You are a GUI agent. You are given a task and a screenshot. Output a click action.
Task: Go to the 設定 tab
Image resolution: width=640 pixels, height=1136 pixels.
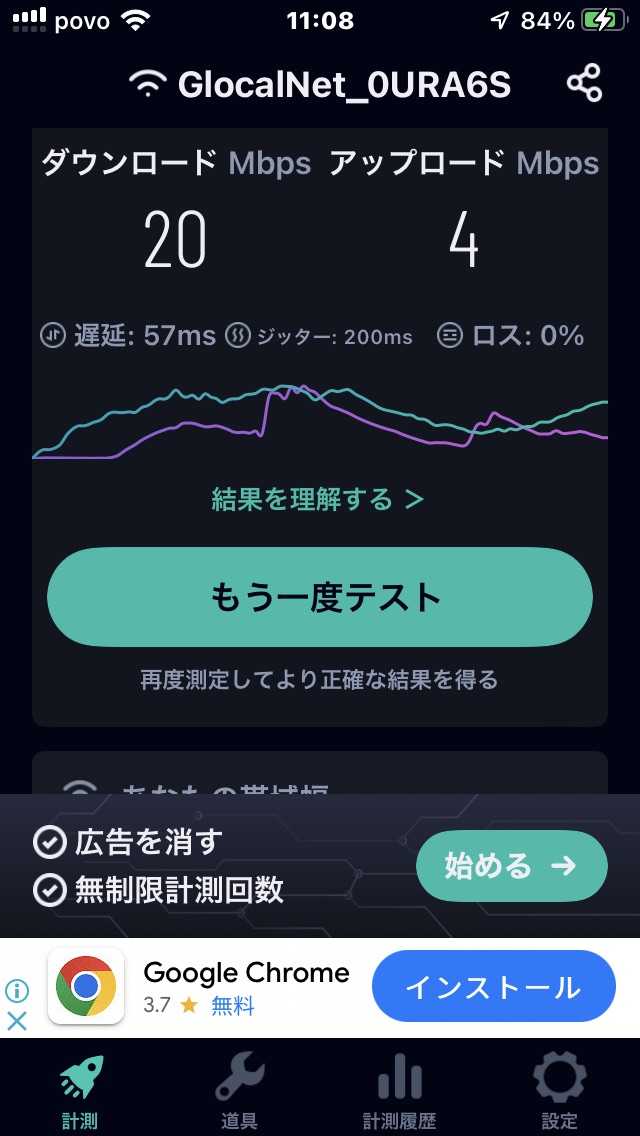point(559,1091)
